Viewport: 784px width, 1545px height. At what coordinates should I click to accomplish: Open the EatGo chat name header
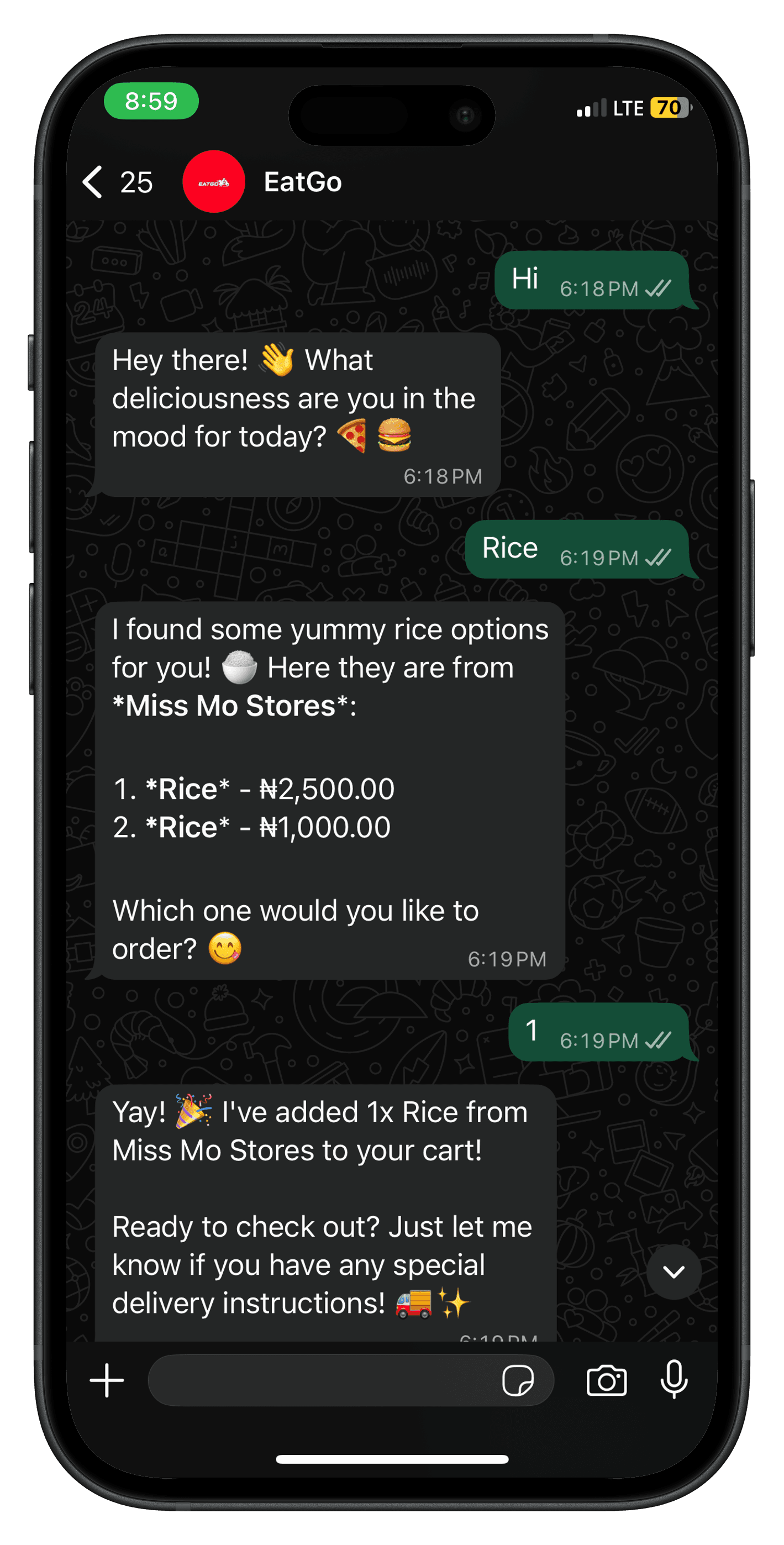point(302,182)
